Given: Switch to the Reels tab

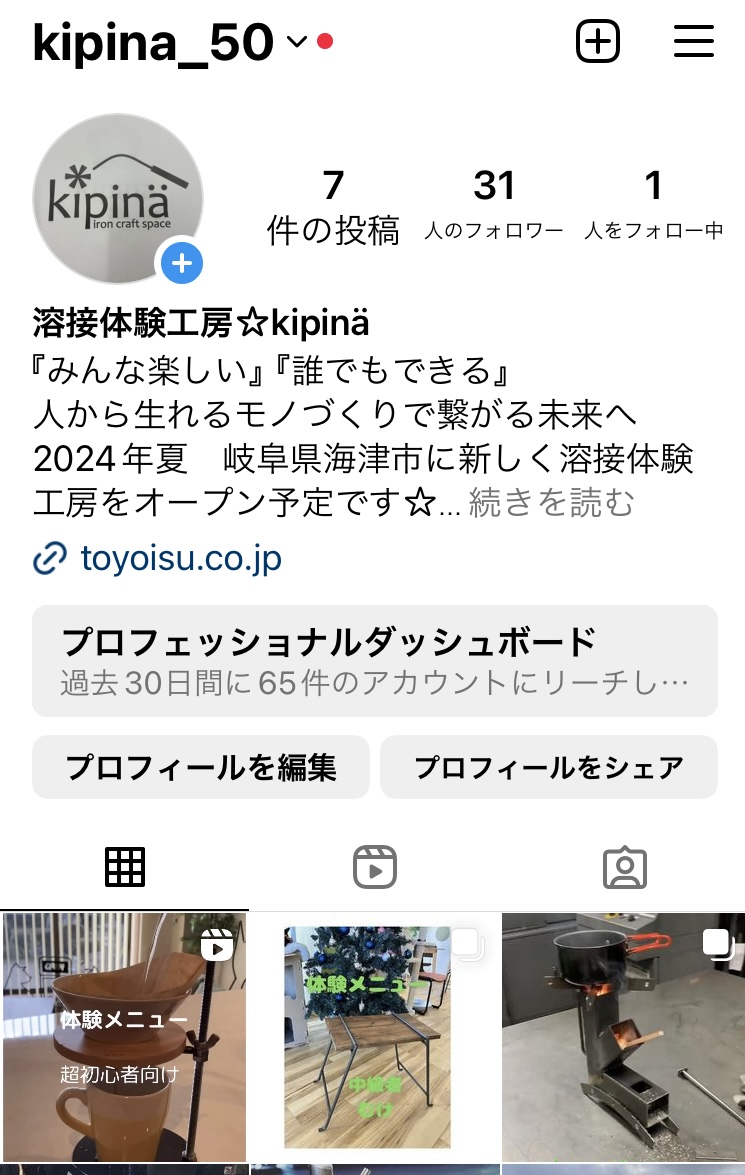Looking at the screenshot, I should pos(375,867).
